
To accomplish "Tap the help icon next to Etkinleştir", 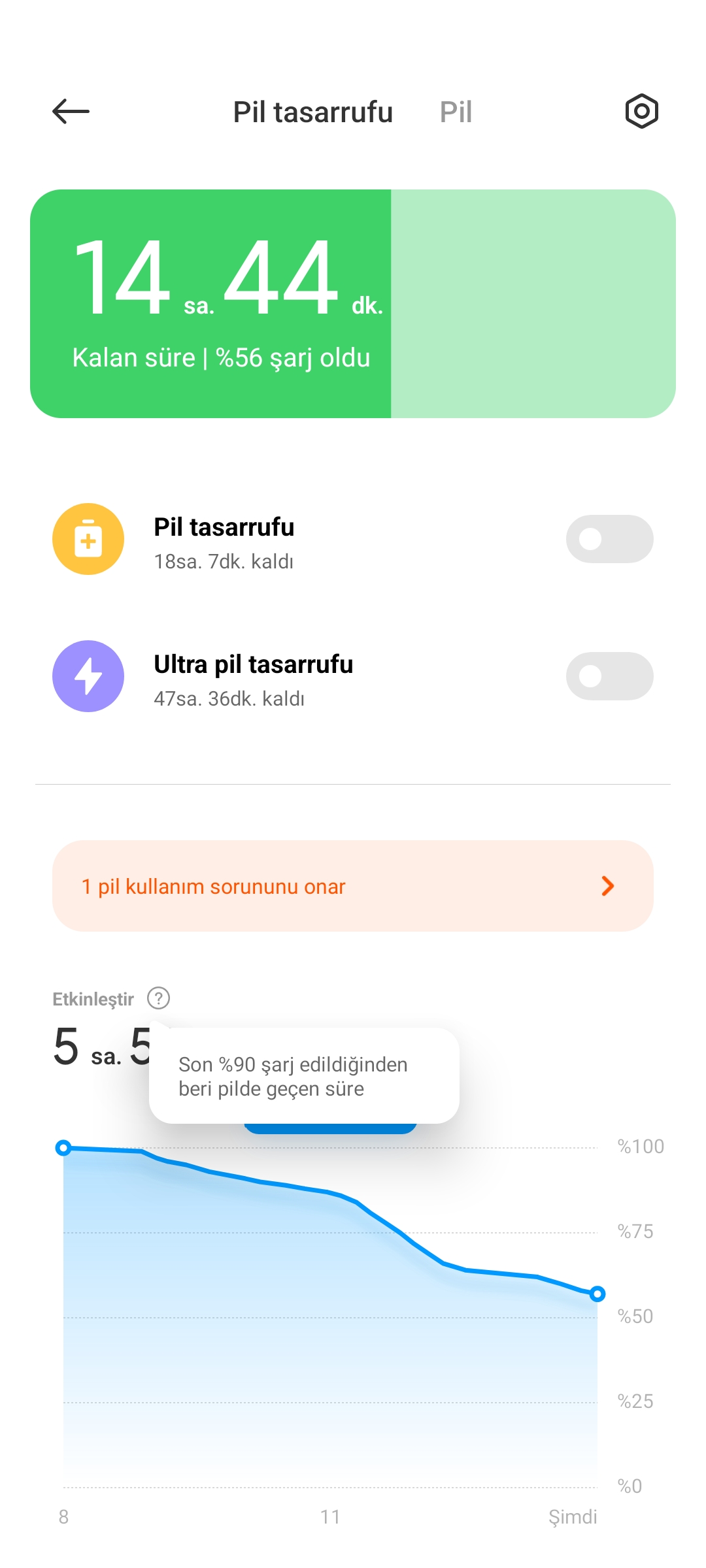I will tap(159, 998).
